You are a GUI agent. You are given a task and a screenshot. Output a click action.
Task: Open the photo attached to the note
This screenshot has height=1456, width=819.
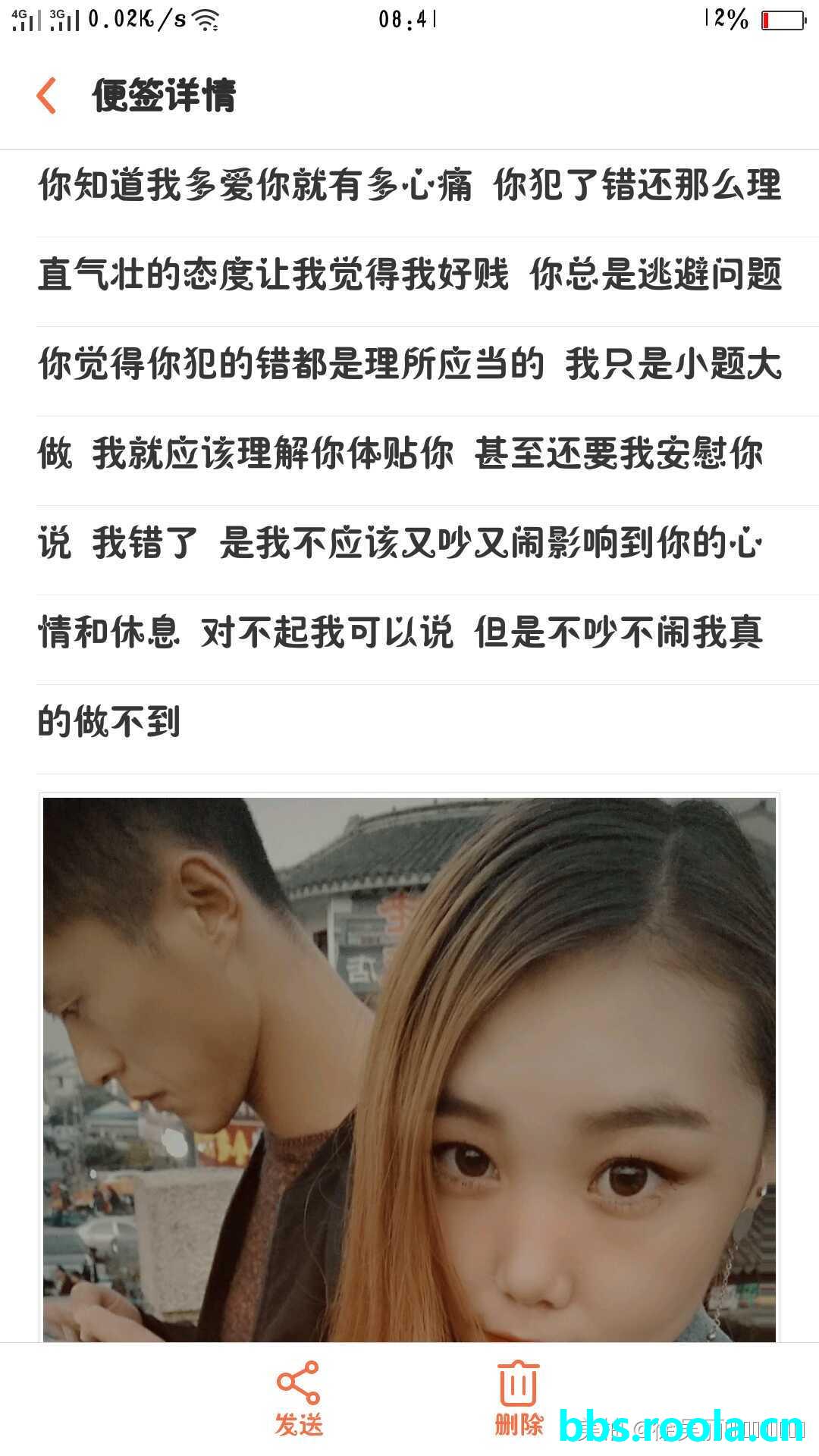click(409, 1068)
